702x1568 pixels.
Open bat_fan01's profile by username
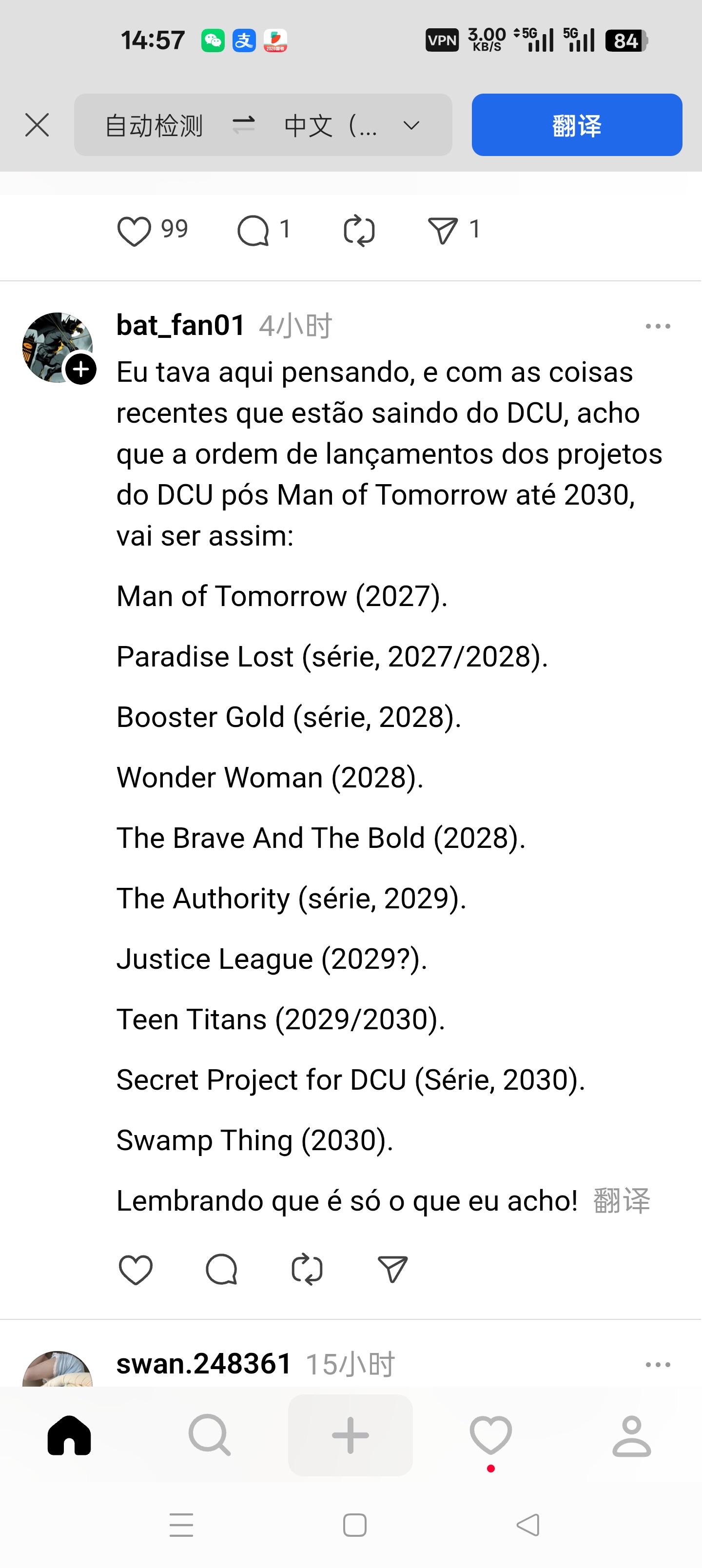point(180,325)
